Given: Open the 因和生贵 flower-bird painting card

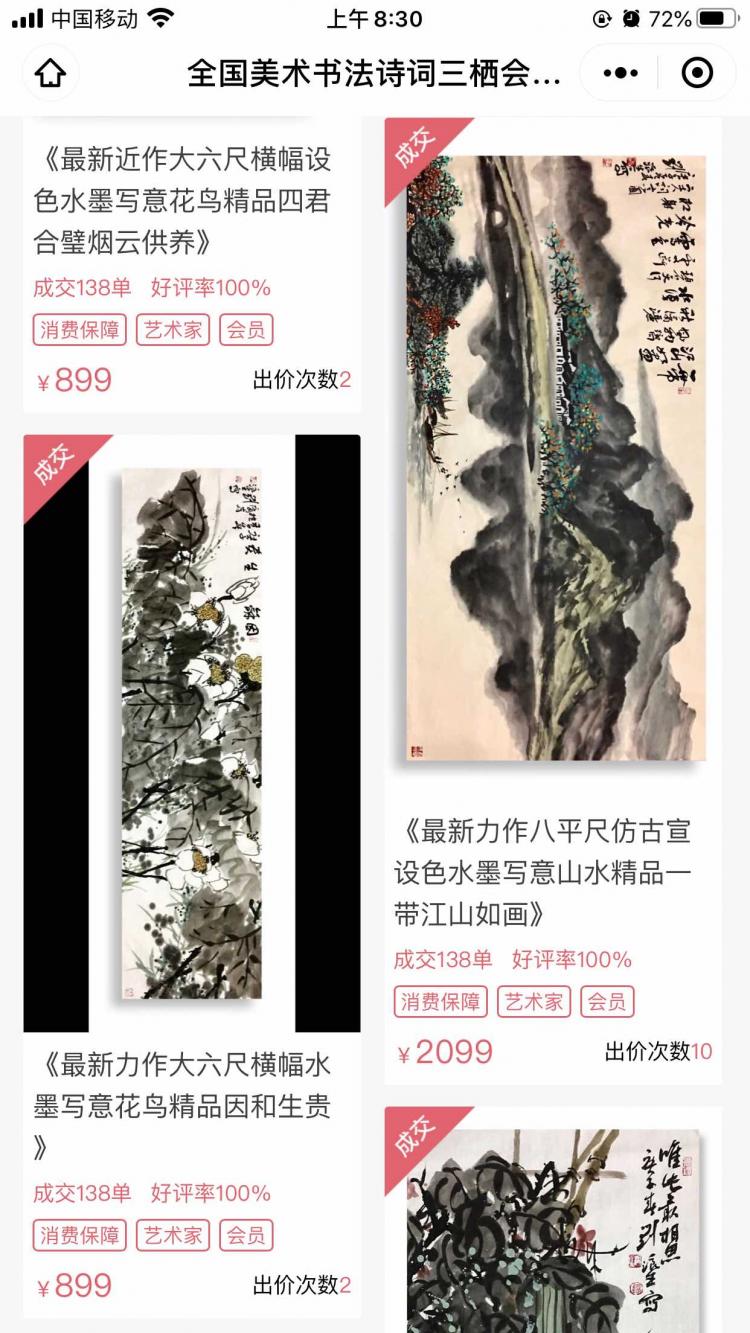Looking at the screenshot, I should [192, 876].
